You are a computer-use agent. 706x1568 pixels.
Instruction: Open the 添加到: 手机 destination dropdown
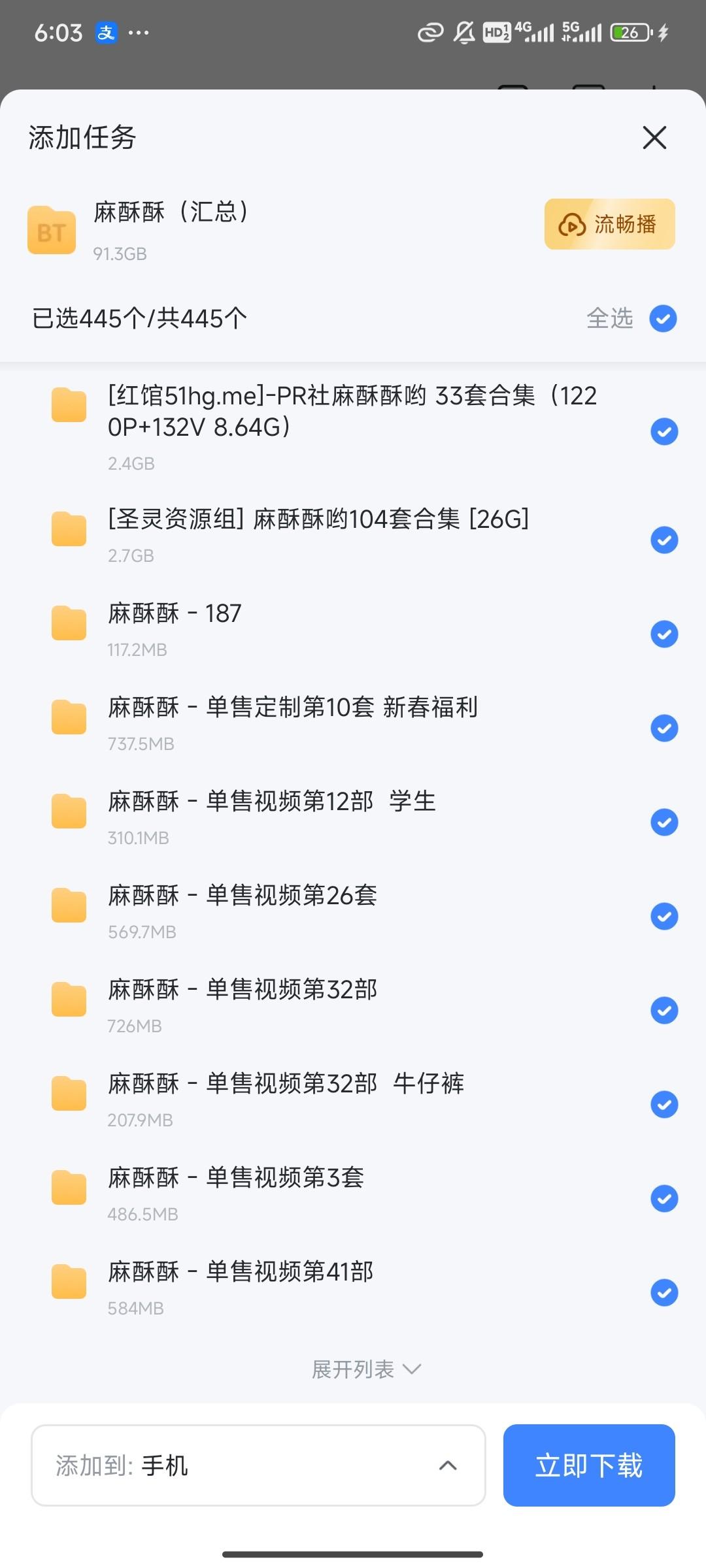click(258, 1465)
